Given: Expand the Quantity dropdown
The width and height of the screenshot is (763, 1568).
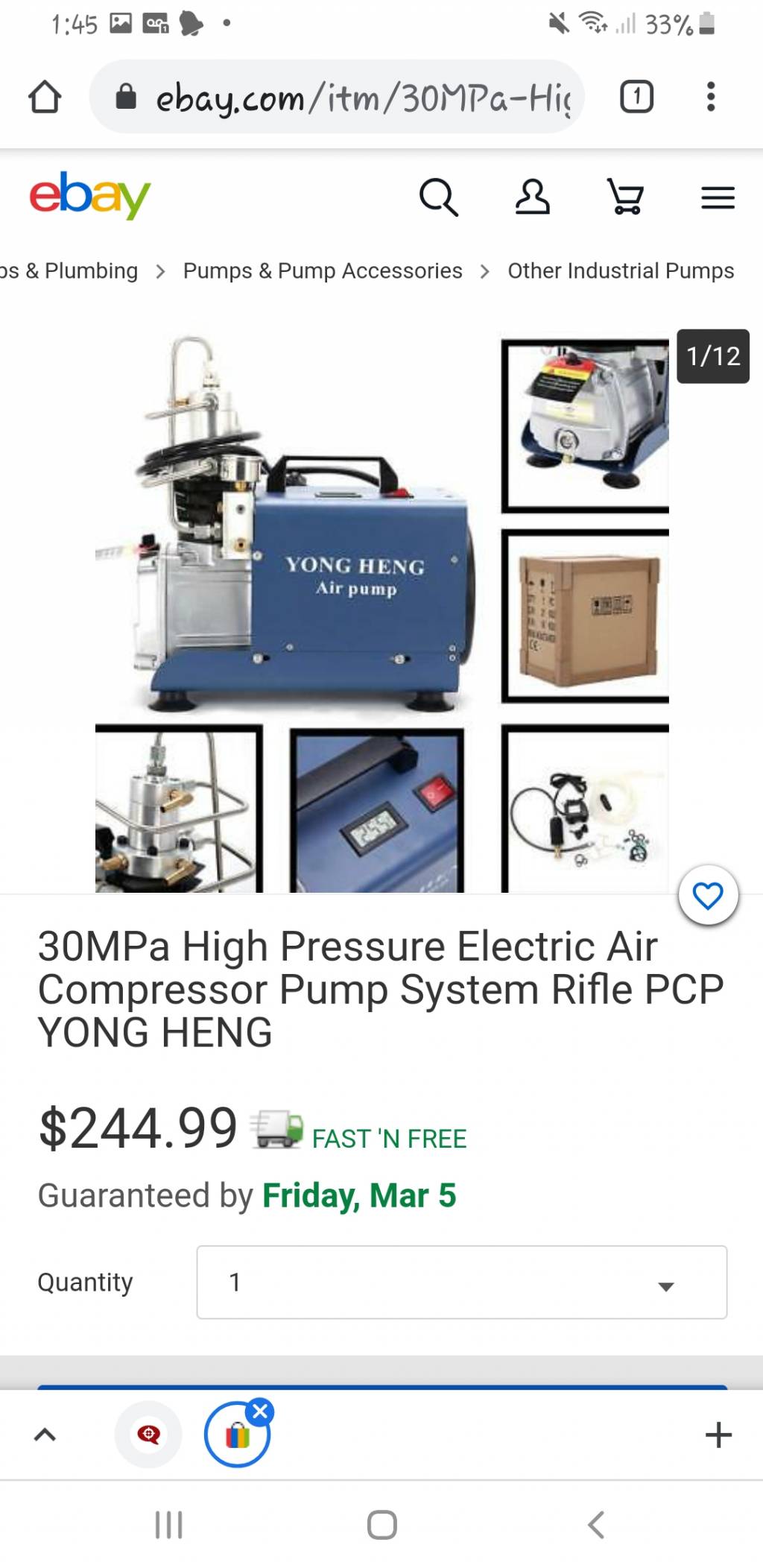Looking at the screenshot, I should click(x=461, y=1282).
